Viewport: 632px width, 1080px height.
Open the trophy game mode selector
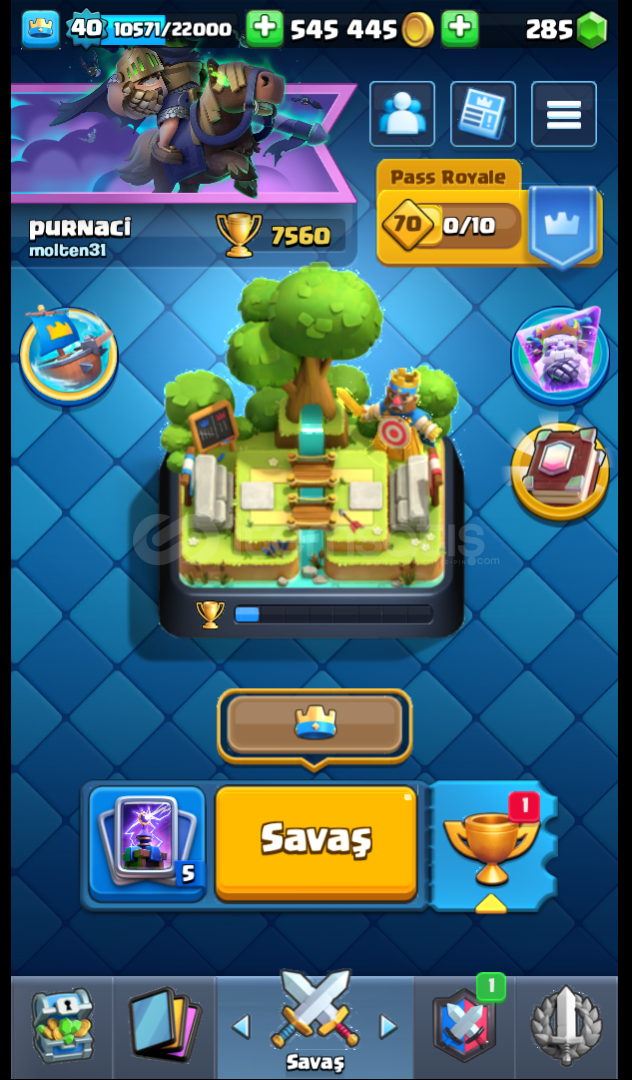490,845
